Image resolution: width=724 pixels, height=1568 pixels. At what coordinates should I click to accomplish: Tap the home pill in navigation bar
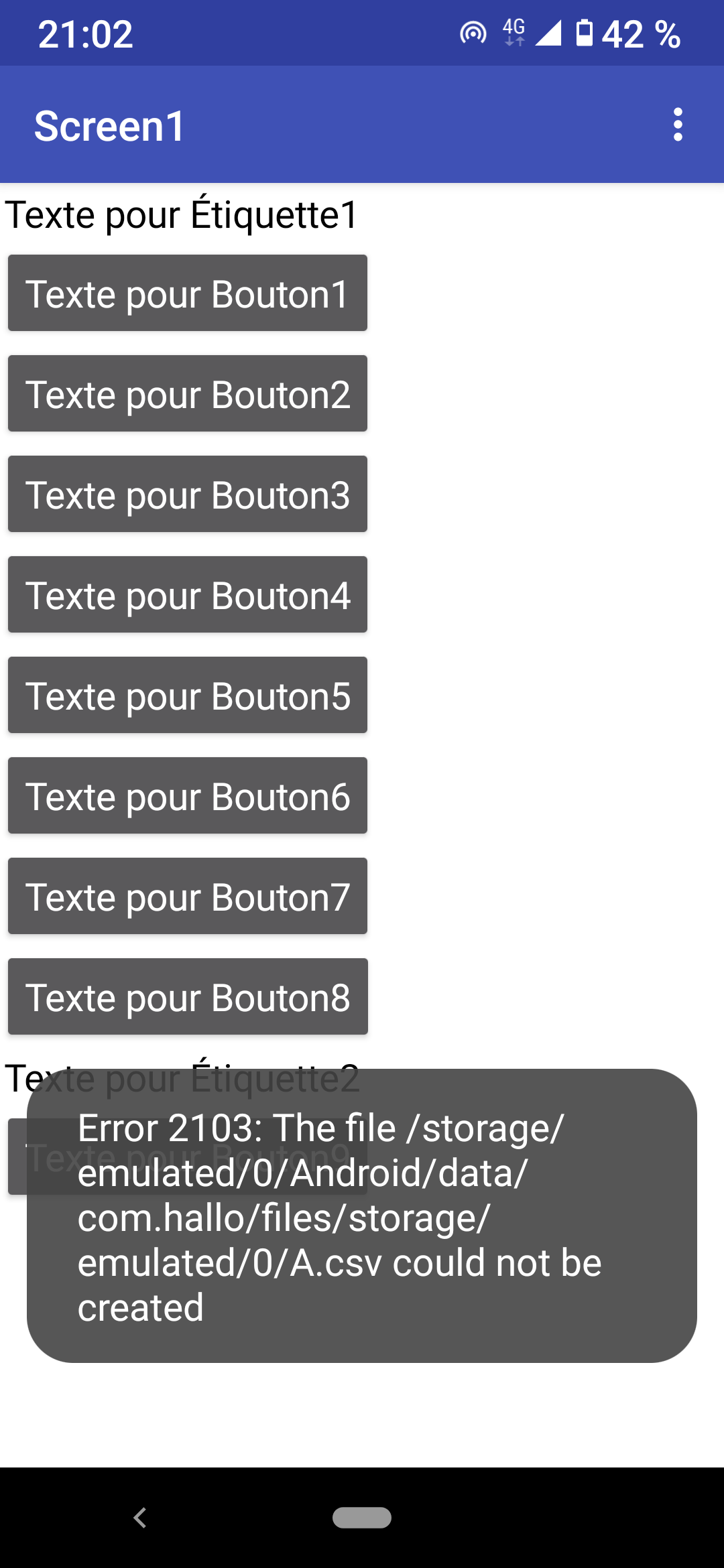point(362,1518)
